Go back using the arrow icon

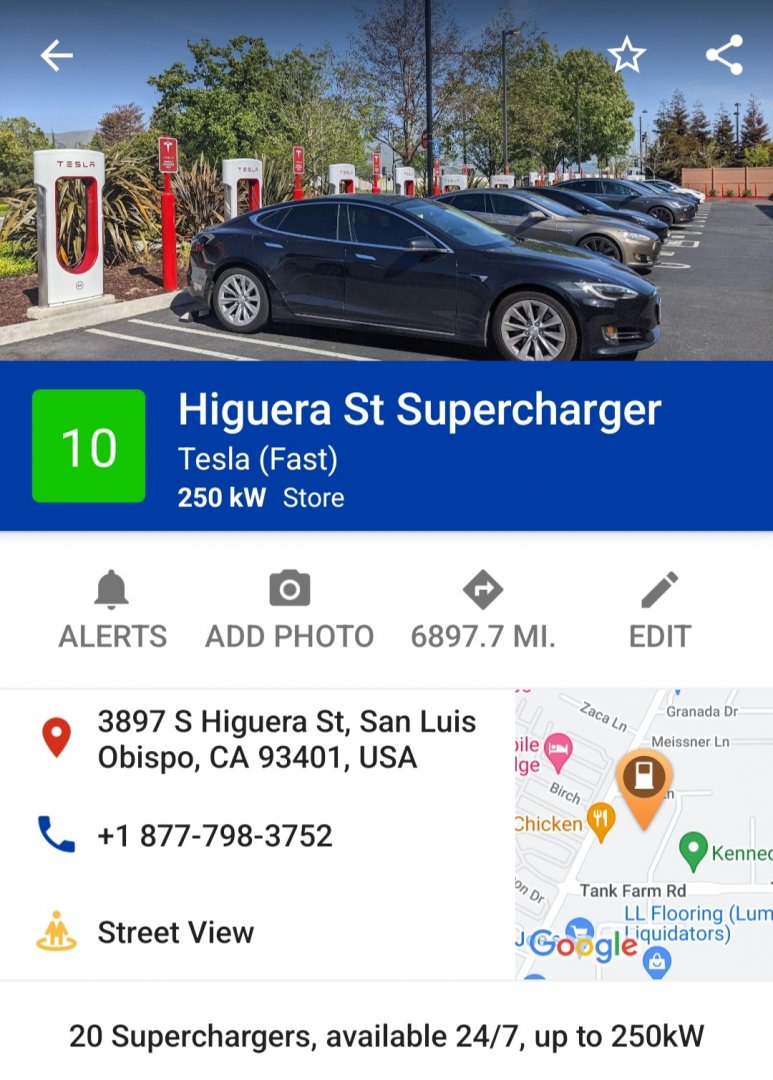56,56
